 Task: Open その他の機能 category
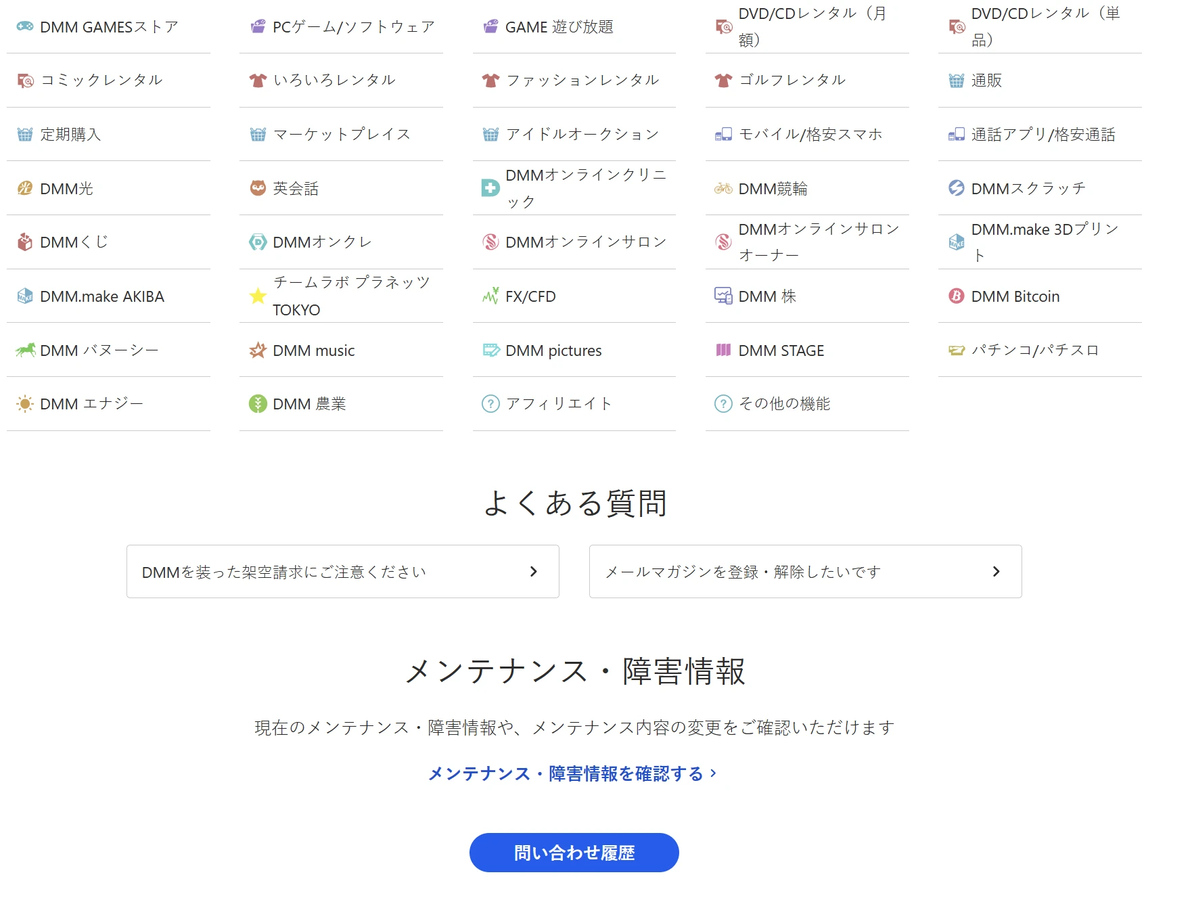click(x=783, y=404)
